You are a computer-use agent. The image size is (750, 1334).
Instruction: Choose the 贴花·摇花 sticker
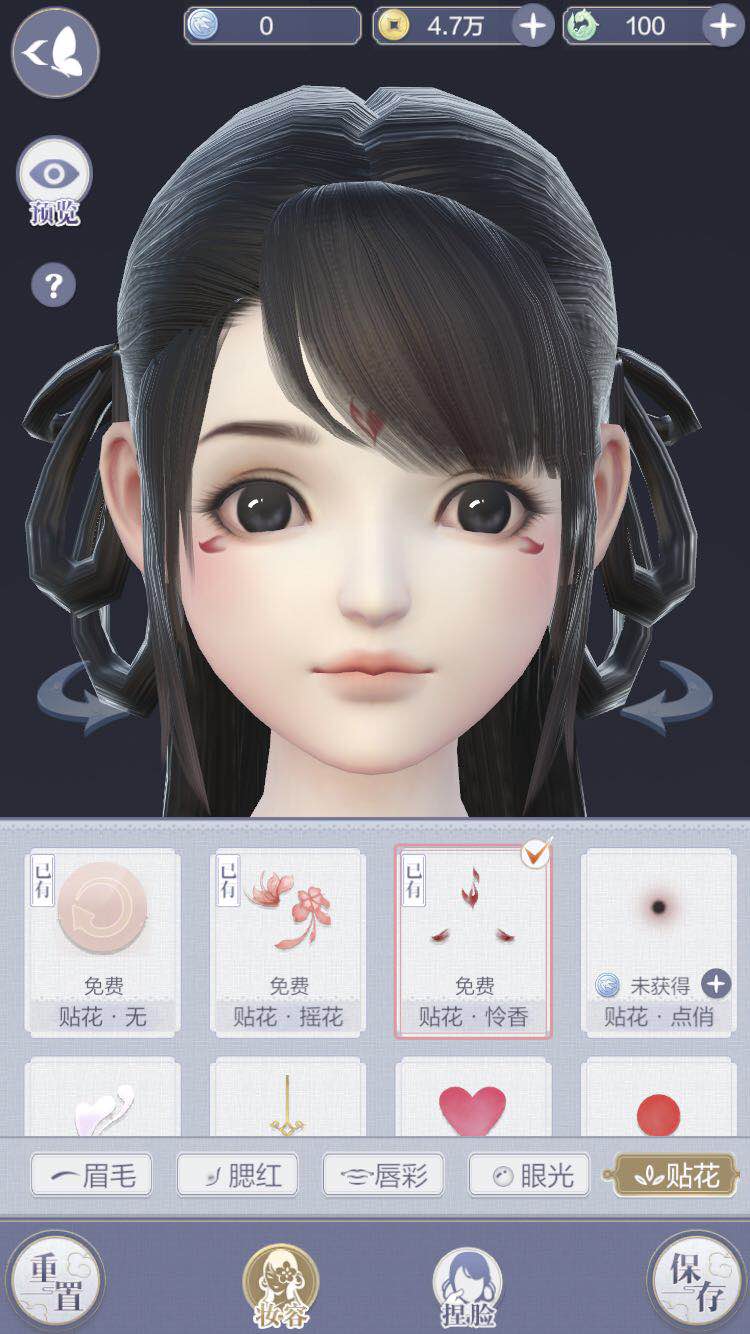pyautogui.click(x=288, y=941)
